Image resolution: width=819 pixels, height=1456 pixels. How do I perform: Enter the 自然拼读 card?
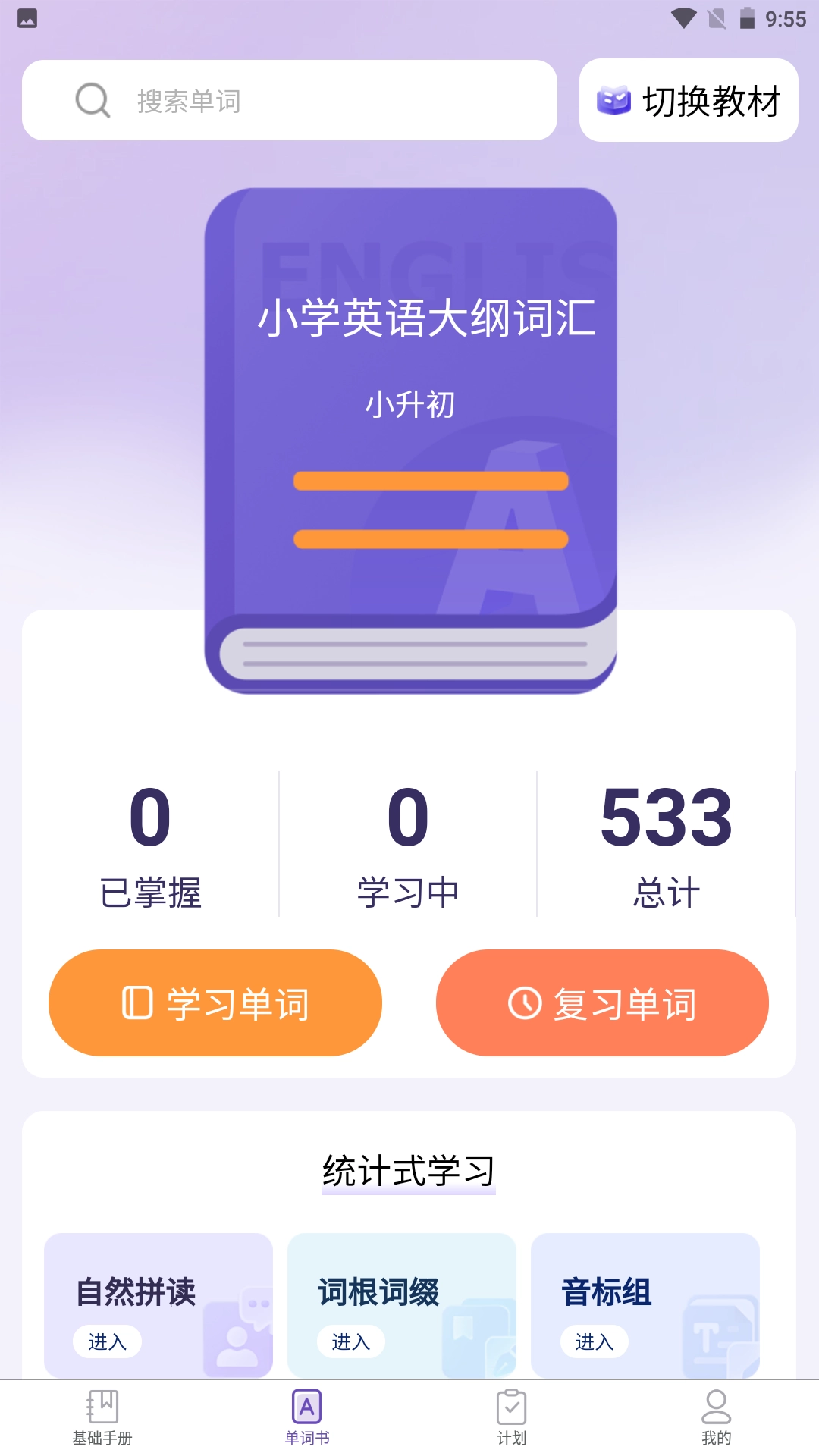tap(107, 1341)
